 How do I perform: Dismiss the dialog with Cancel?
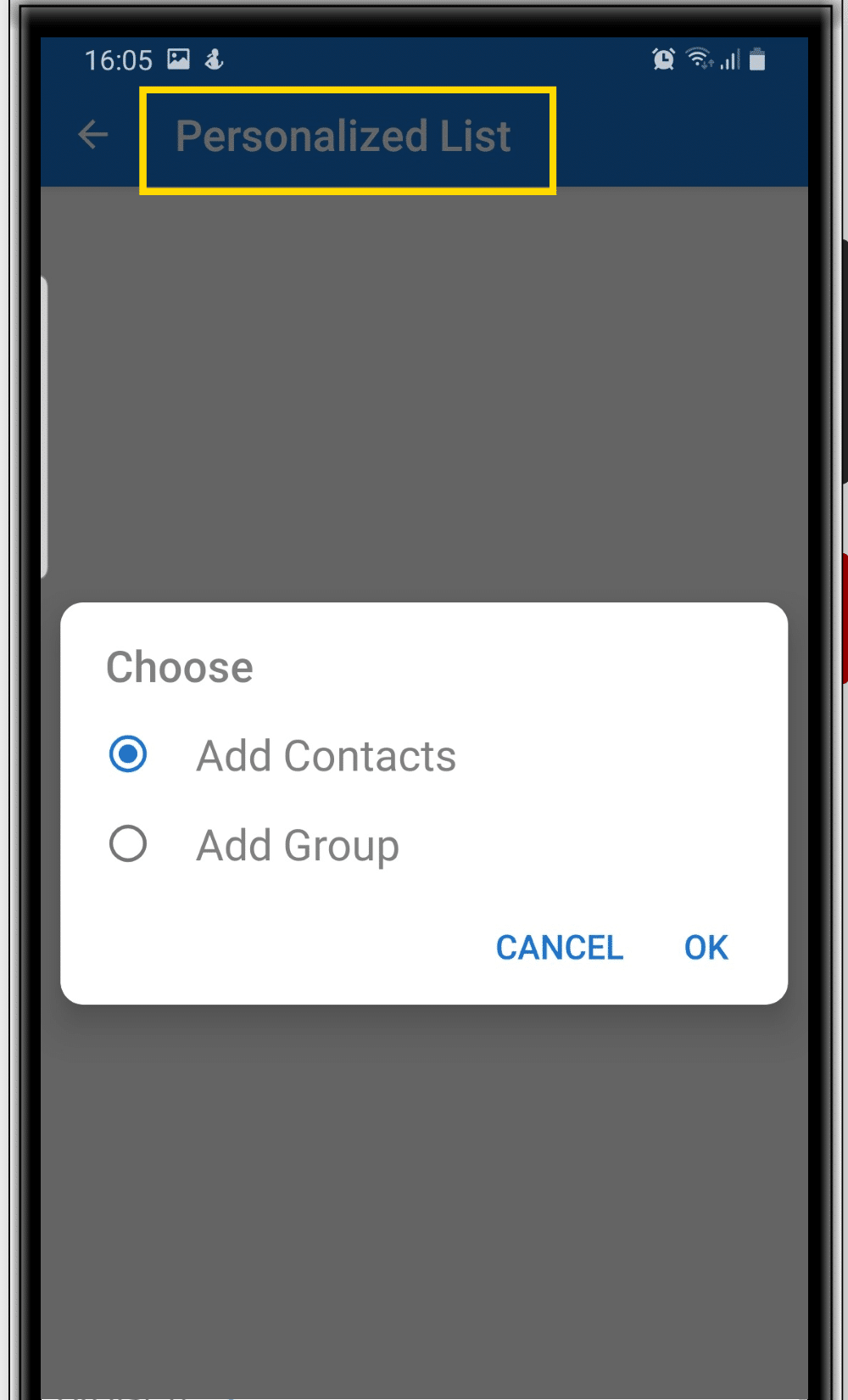[x=560, y=948]
